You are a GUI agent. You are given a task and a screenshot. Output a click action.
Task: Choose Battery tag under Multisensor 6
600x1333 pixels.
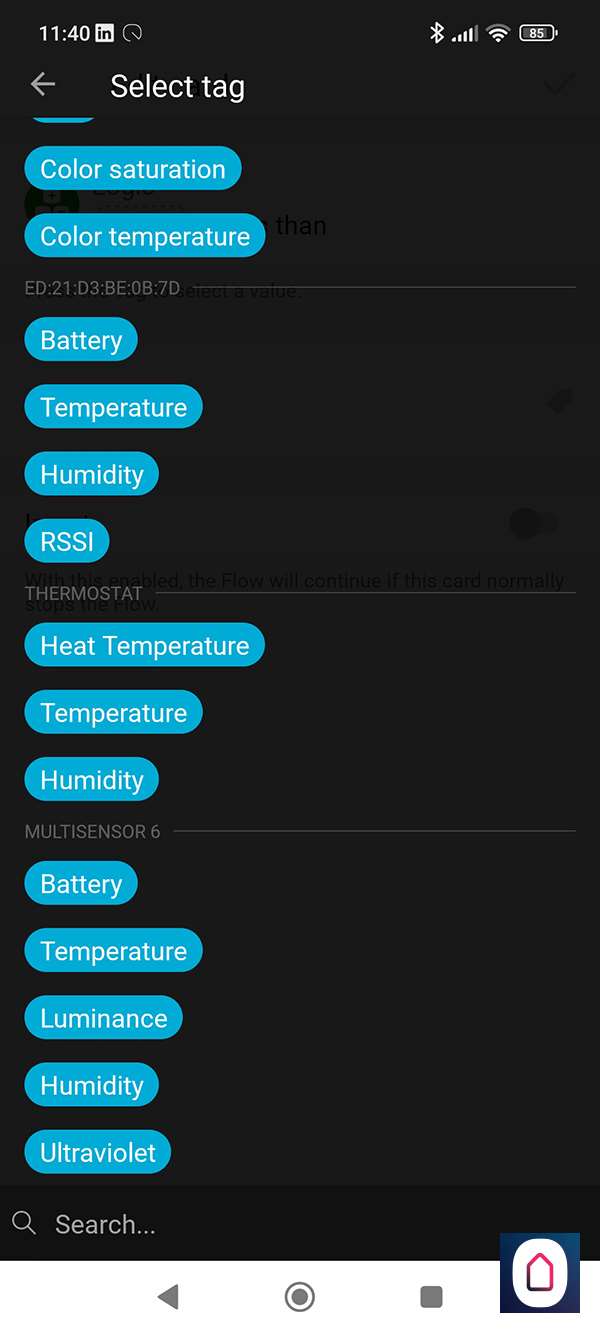click(80, 883)
